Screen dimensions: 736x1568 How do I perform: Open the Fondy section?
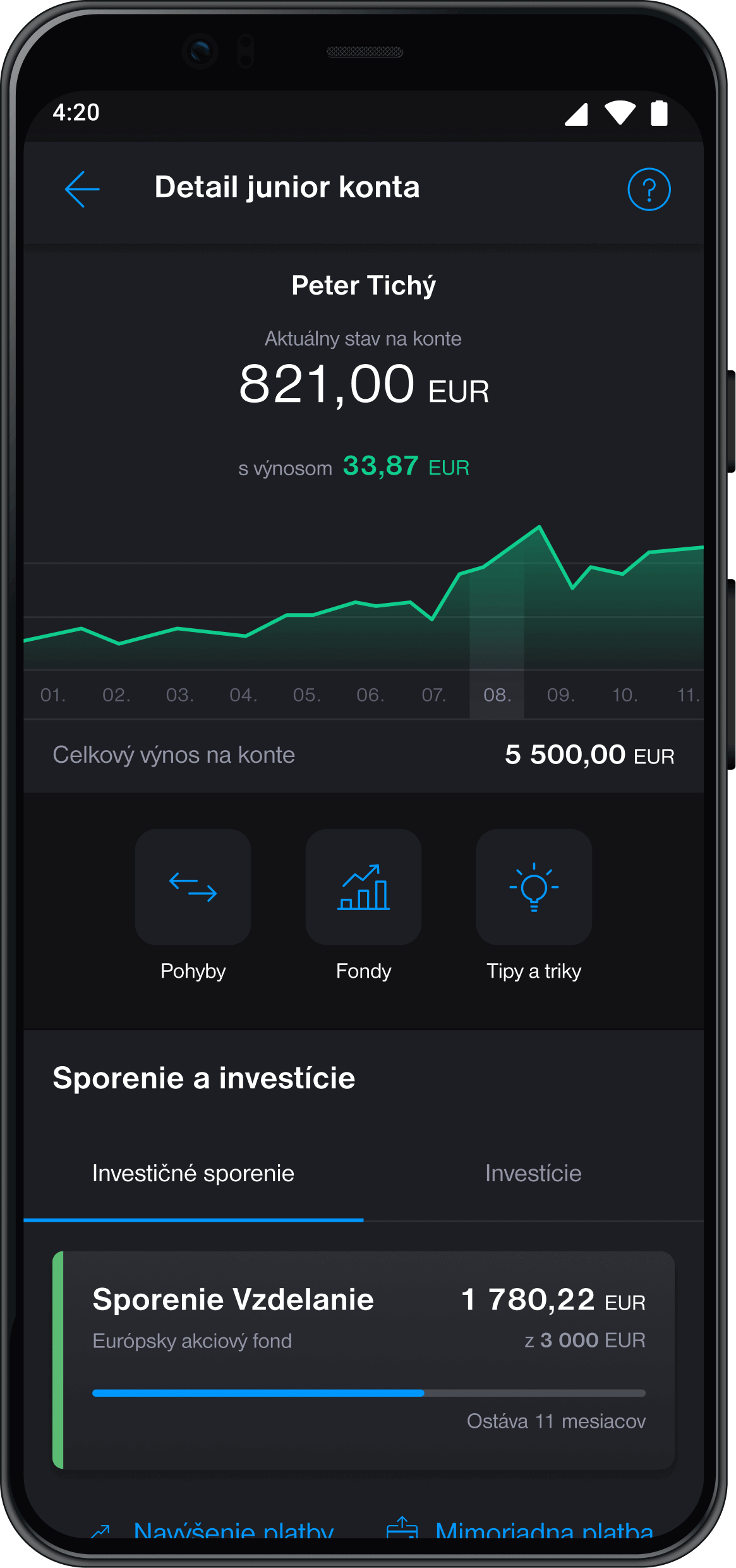click(x=363, y=887)
